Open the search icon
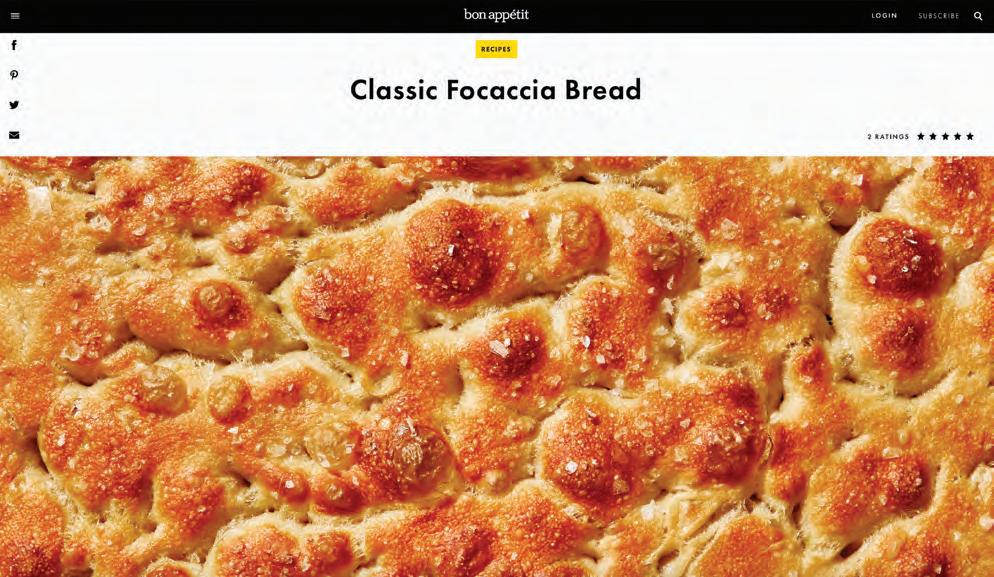This screenshot has width=994, height=577. click(978, 16)
